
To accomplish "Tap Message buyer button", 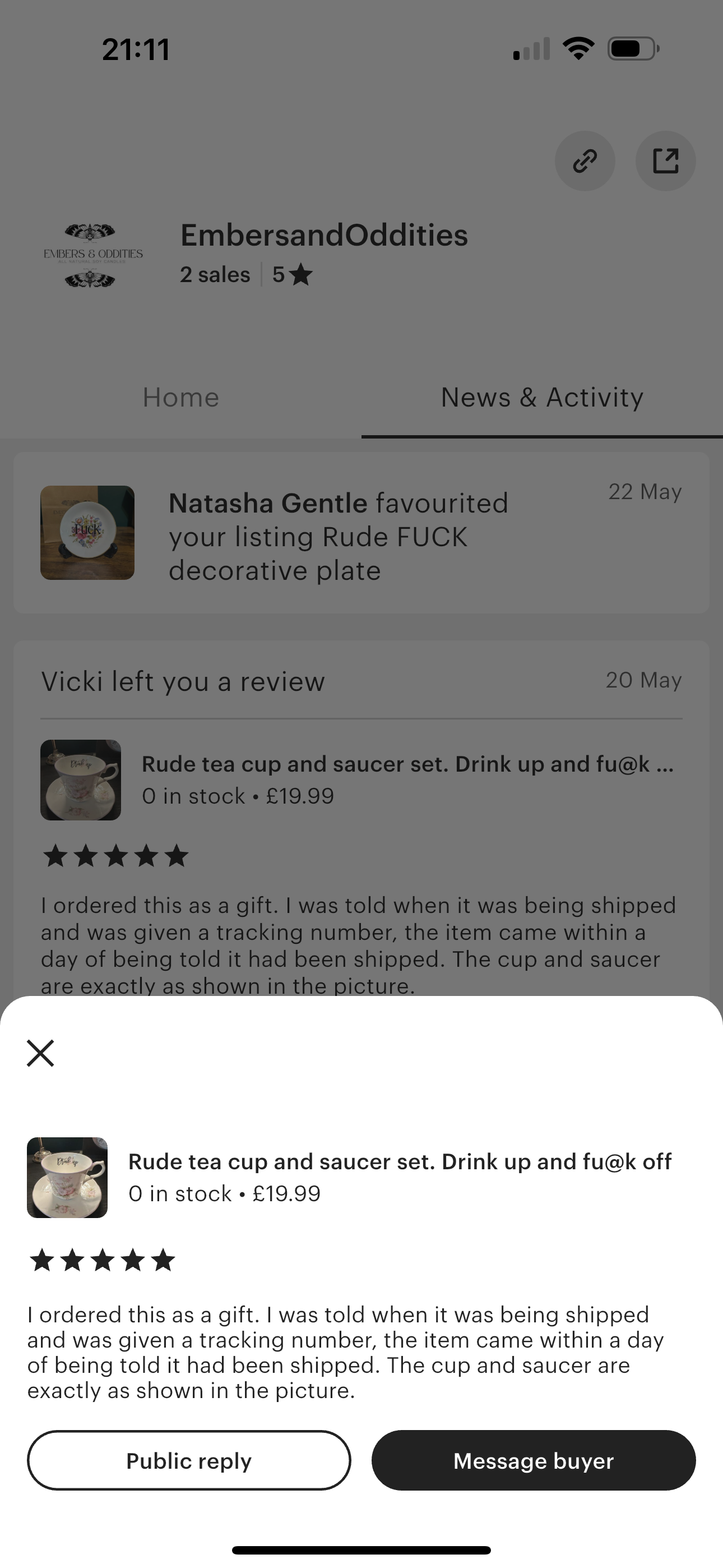I will click(x=533, y=1461).
